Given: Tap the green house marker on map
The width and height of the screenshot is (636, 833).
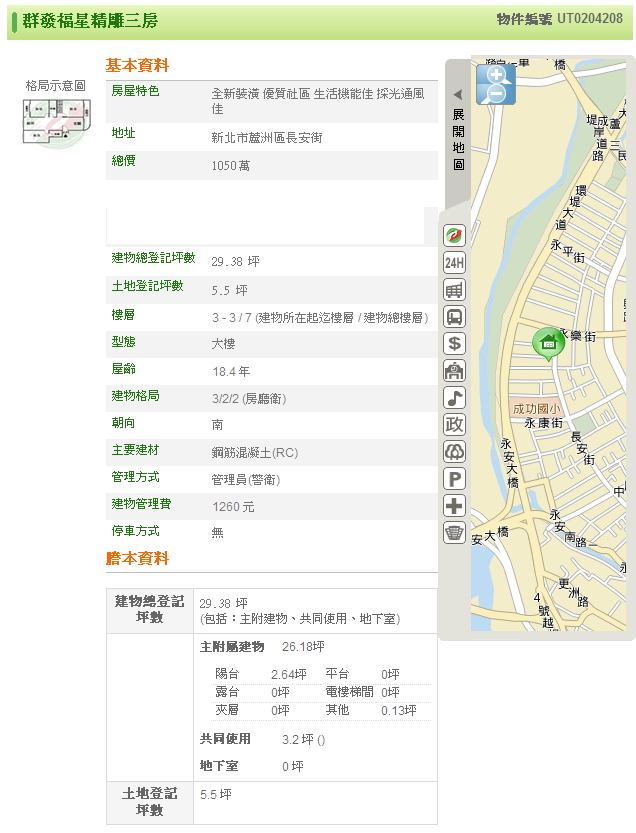Looking at the screenshot, I should coord(547,342).
